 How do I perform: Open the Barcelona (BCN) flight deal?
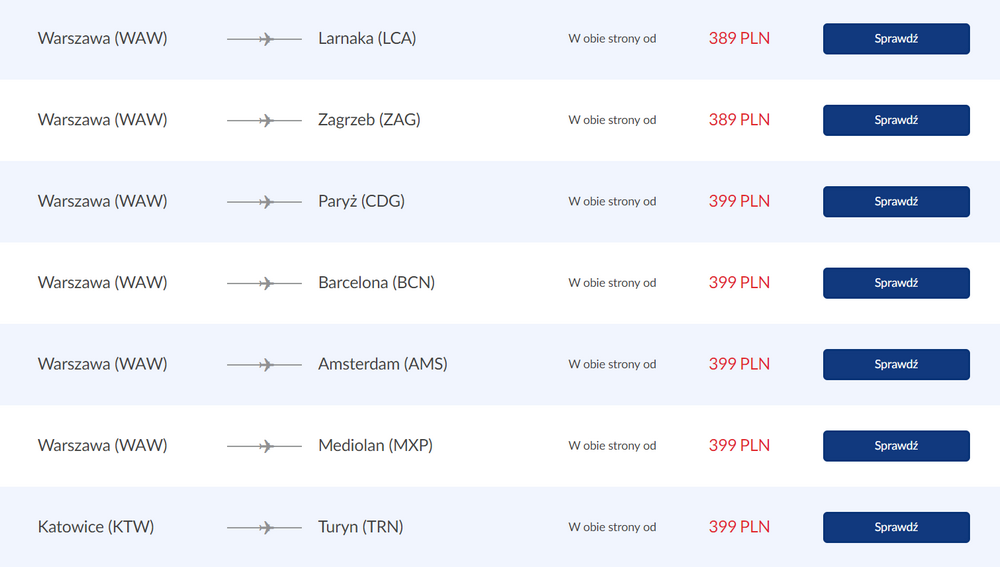click(896, 283)
